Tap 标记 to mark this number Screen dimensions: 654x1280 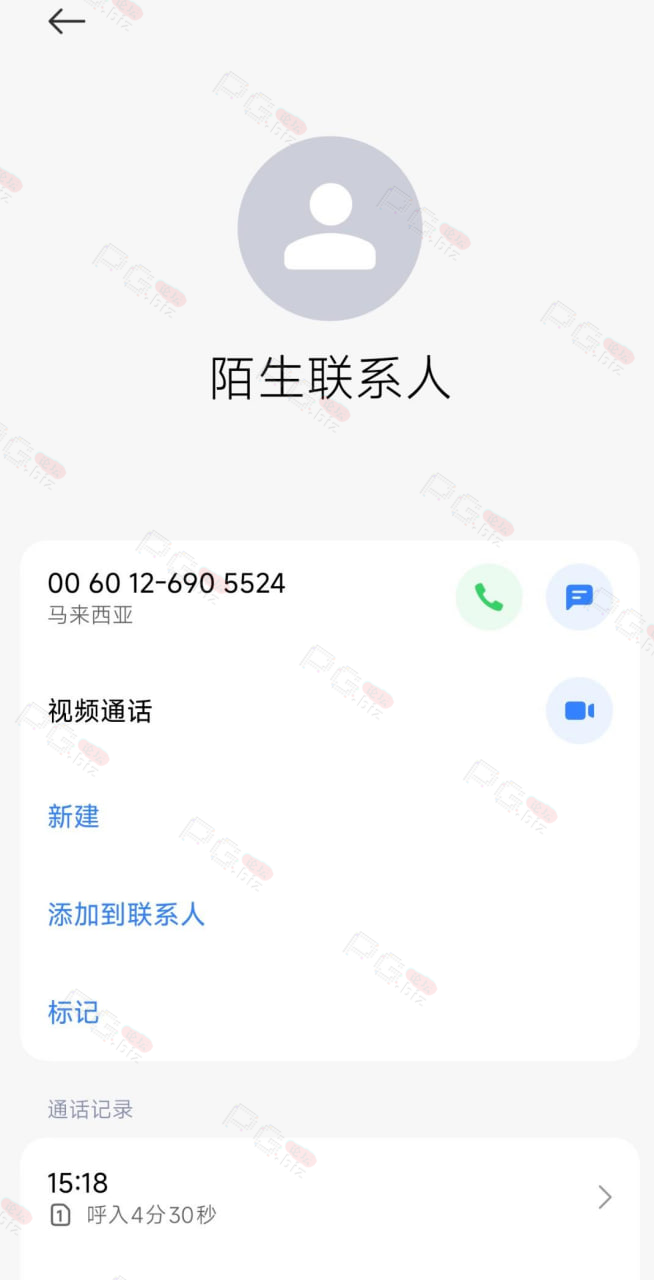[x=74, y=1012]
